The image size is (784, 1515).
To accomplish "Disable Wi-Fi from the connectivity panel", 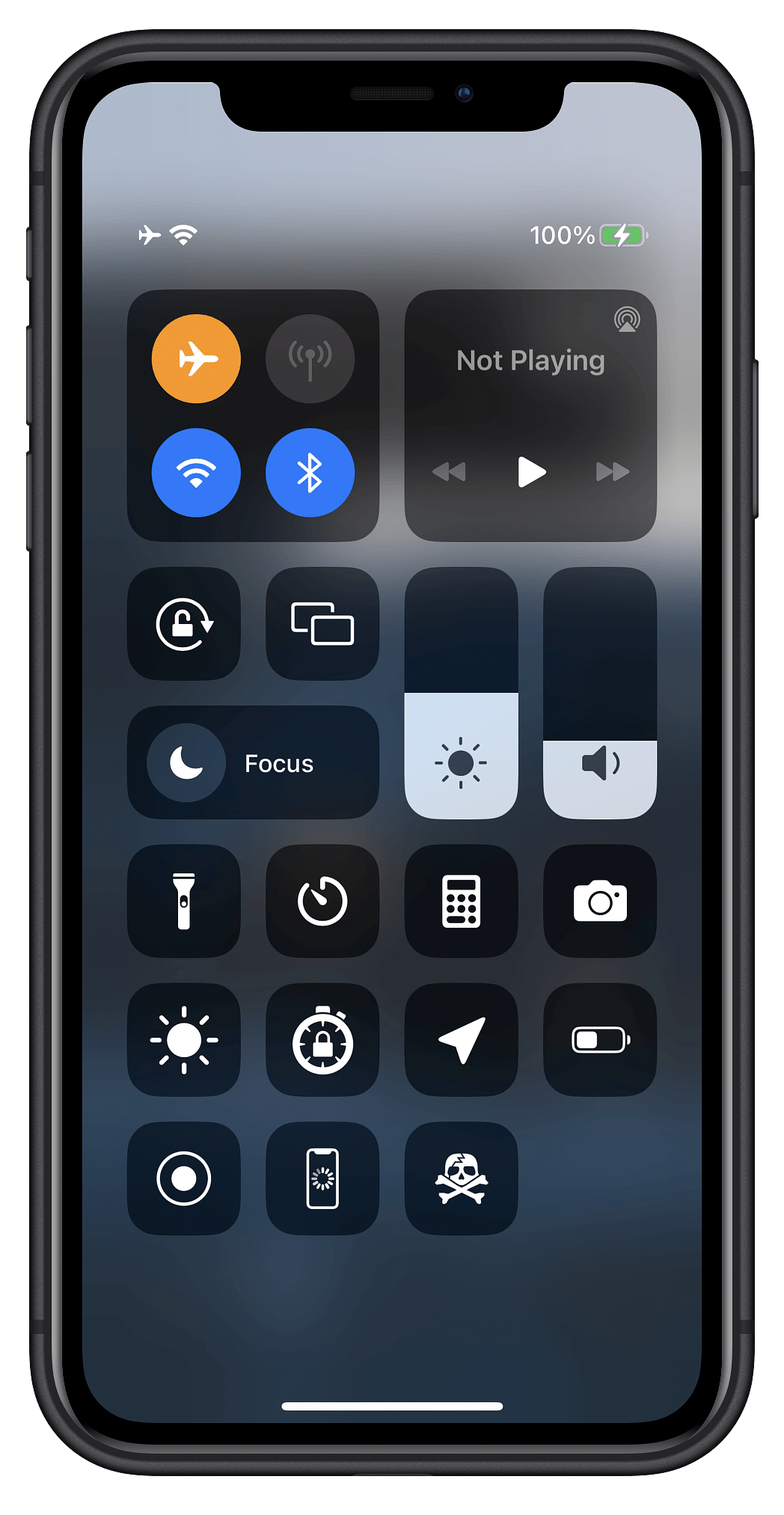I will point(196,472).
